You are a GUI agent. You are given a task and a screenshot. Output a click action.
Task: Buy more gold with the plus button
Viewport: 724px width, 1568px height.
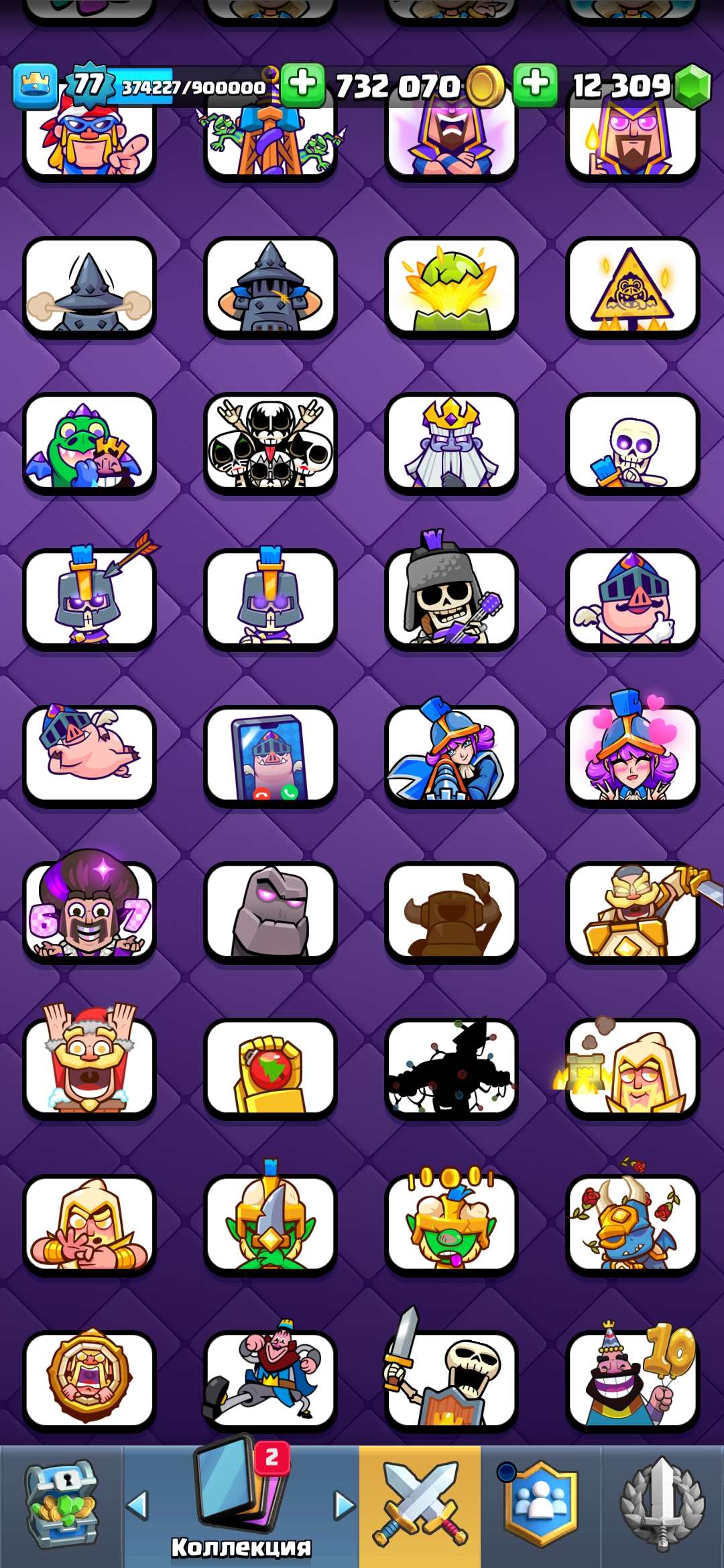pyautogui.click(x=302, y=86)
